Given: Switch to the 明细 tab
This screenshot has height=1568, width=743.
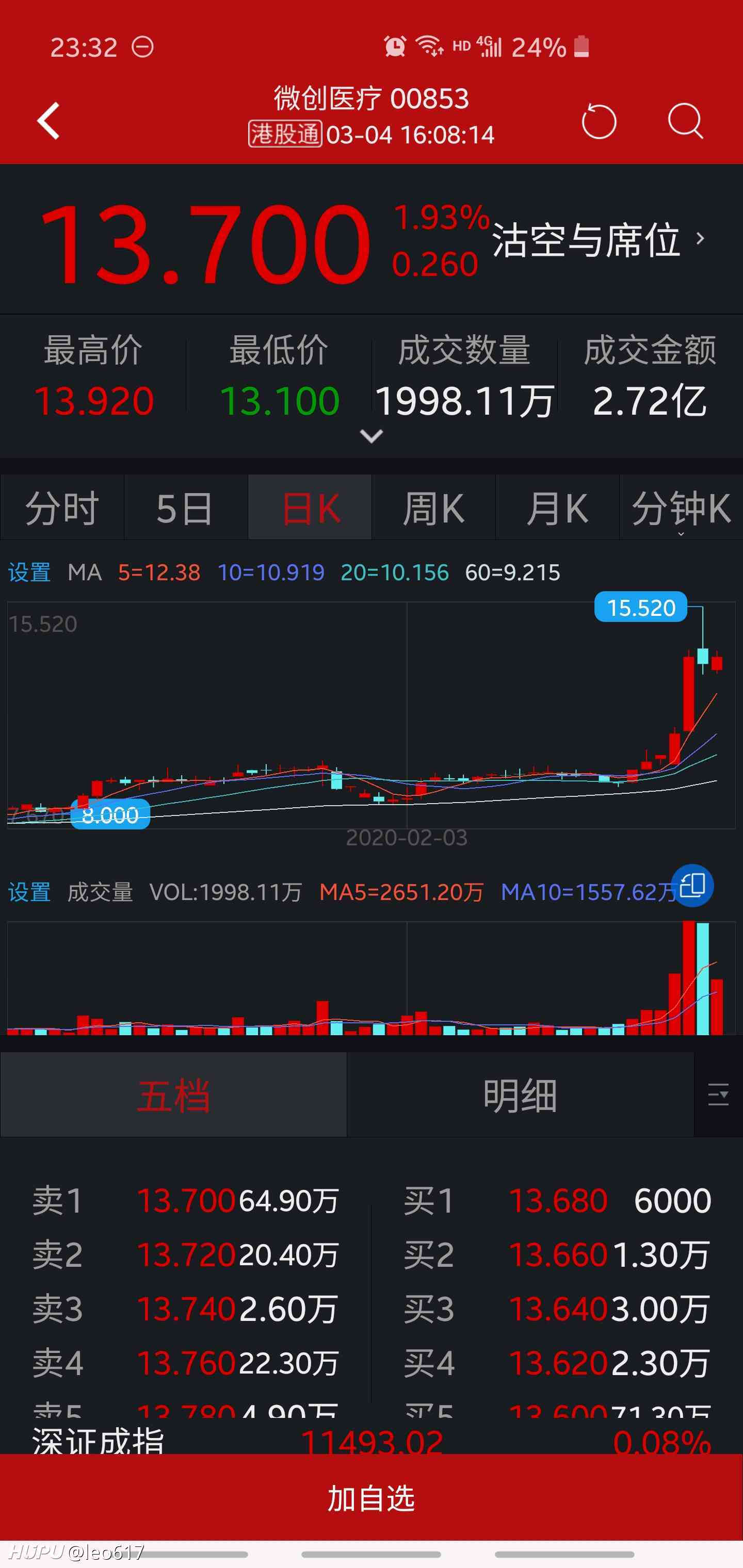Looking at the screenshot, I should point(520,1095).
